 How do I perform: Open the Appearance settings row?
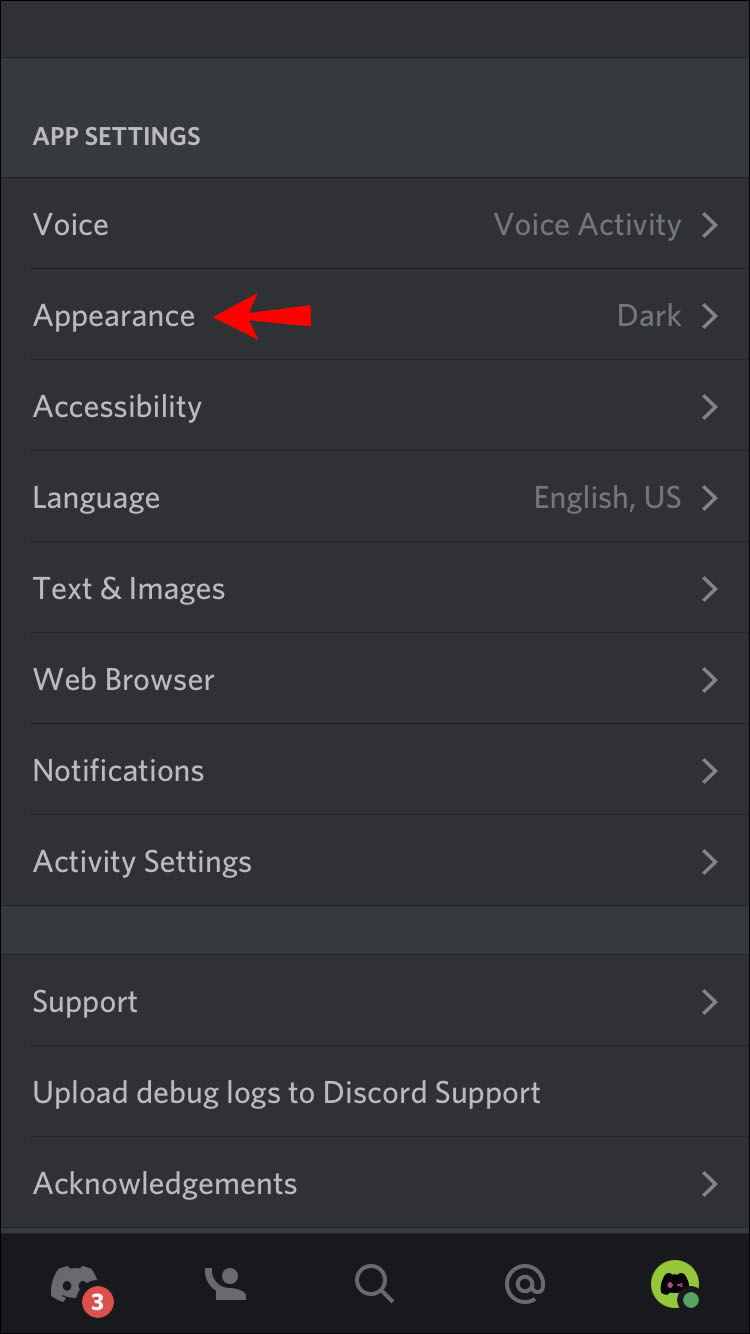pos(375,315)
